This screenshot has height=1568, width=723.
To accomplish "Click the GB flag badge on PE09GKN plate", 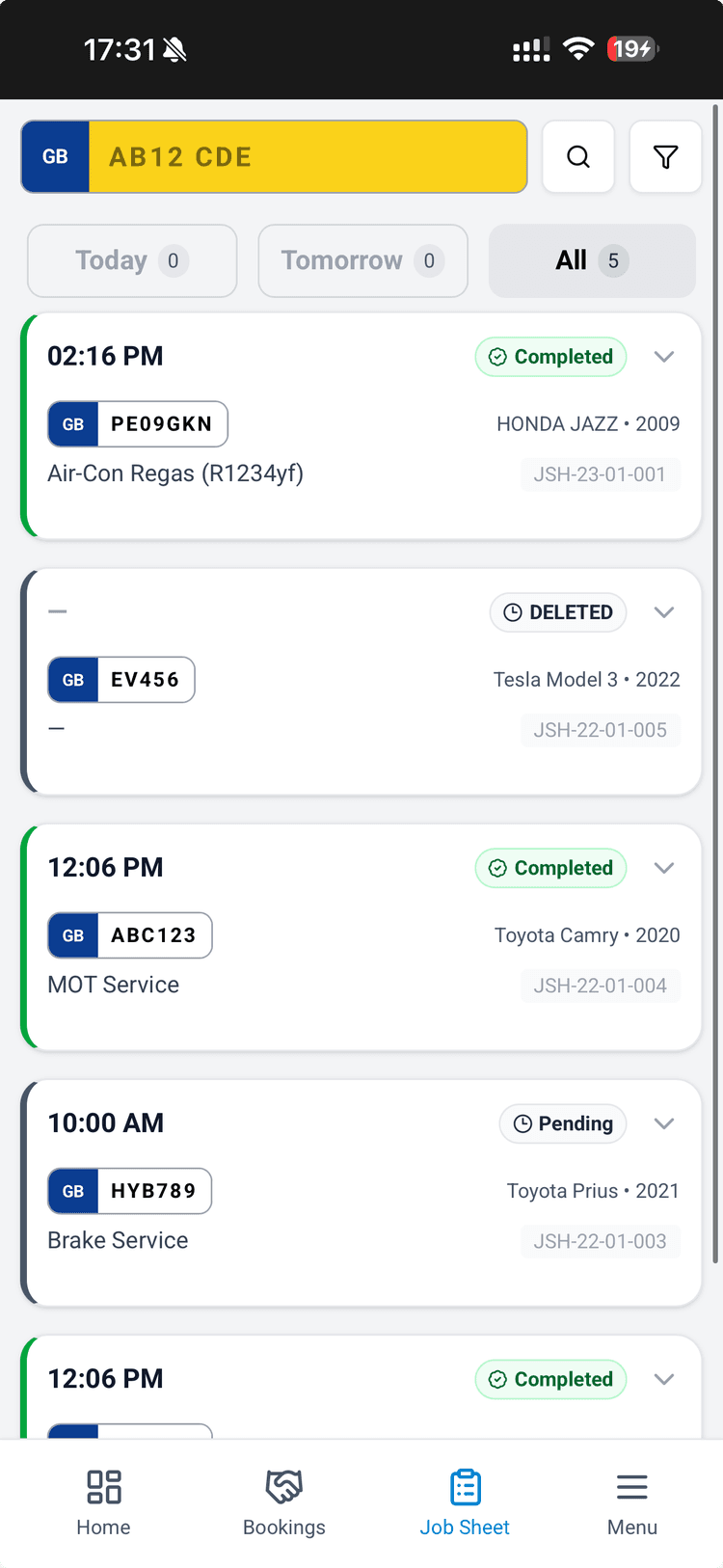I will pyautogui.click(x=72, y=423).
